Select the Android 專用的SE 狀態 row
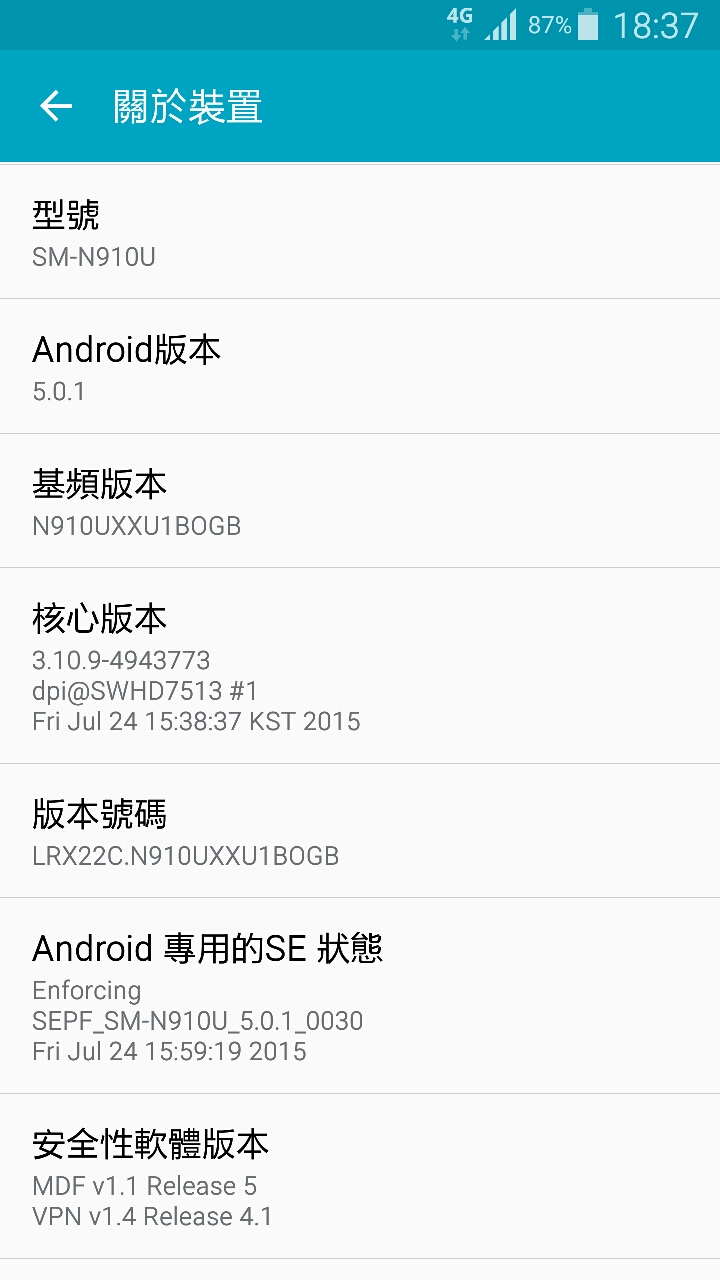Image resolution: width=720 pixels, height=1280 pixels. click(x=360, y=995)
